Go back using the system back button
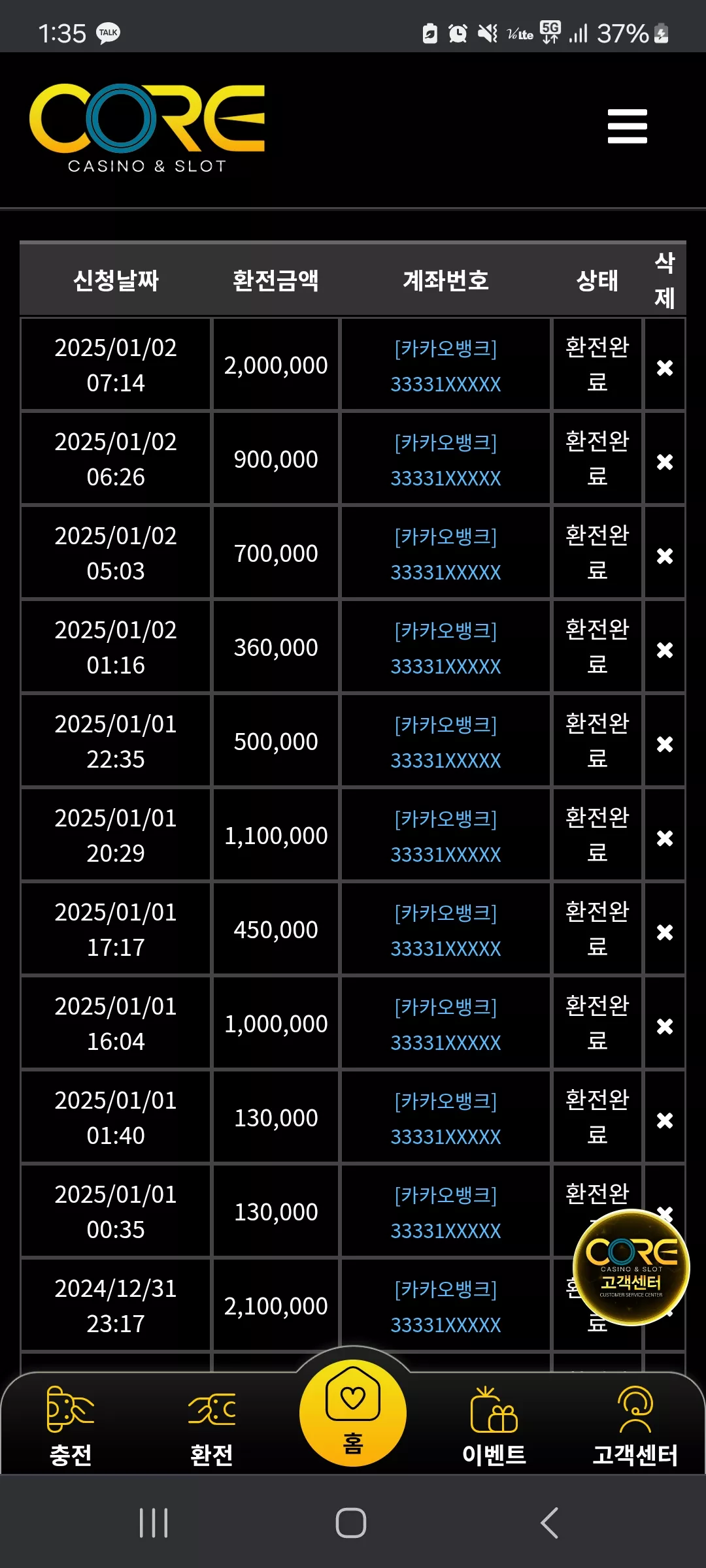 (x=550, y=1523)
